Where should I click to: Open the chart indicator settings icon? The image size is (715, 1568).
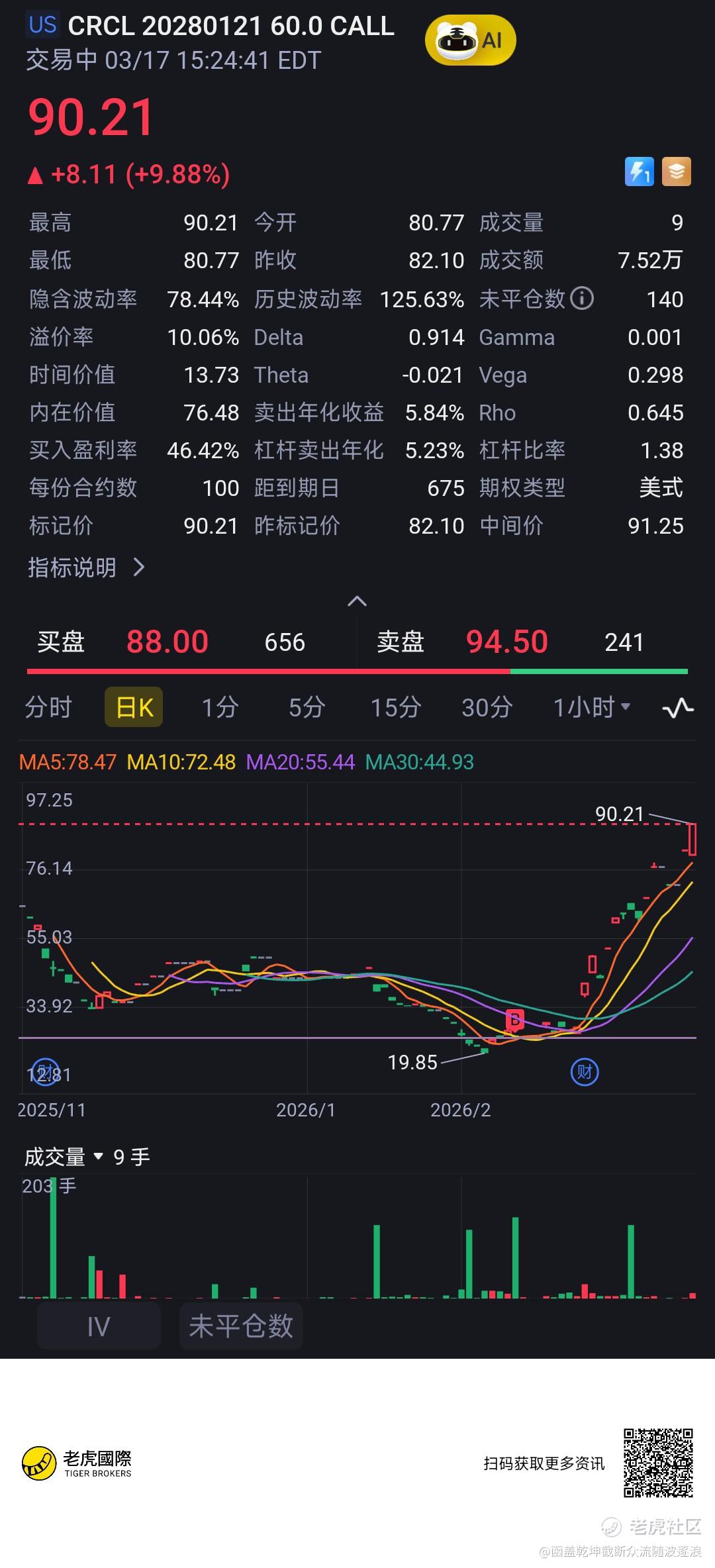tap(678, 708)
